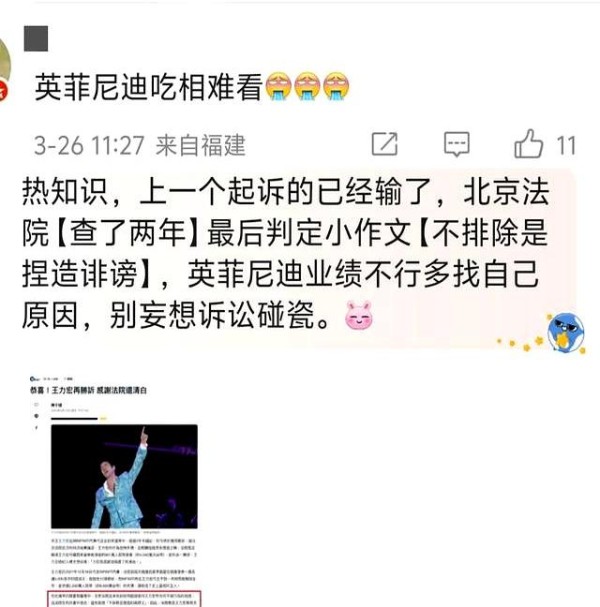Like the comment with 11 likes

[x=529, y=145]
